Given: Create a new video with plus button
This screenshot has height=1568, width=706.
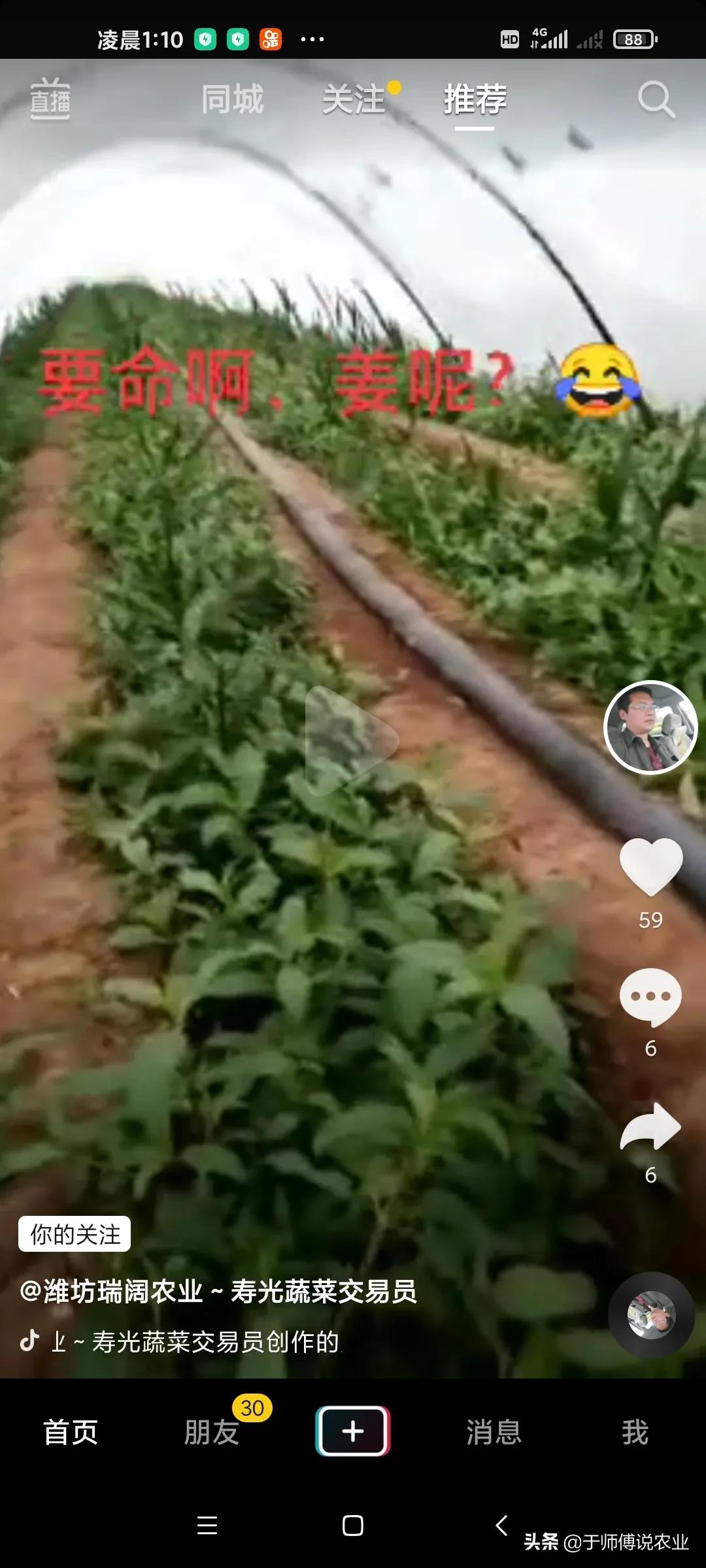Looking at the screenshot, I should [x=353, y=1431].
